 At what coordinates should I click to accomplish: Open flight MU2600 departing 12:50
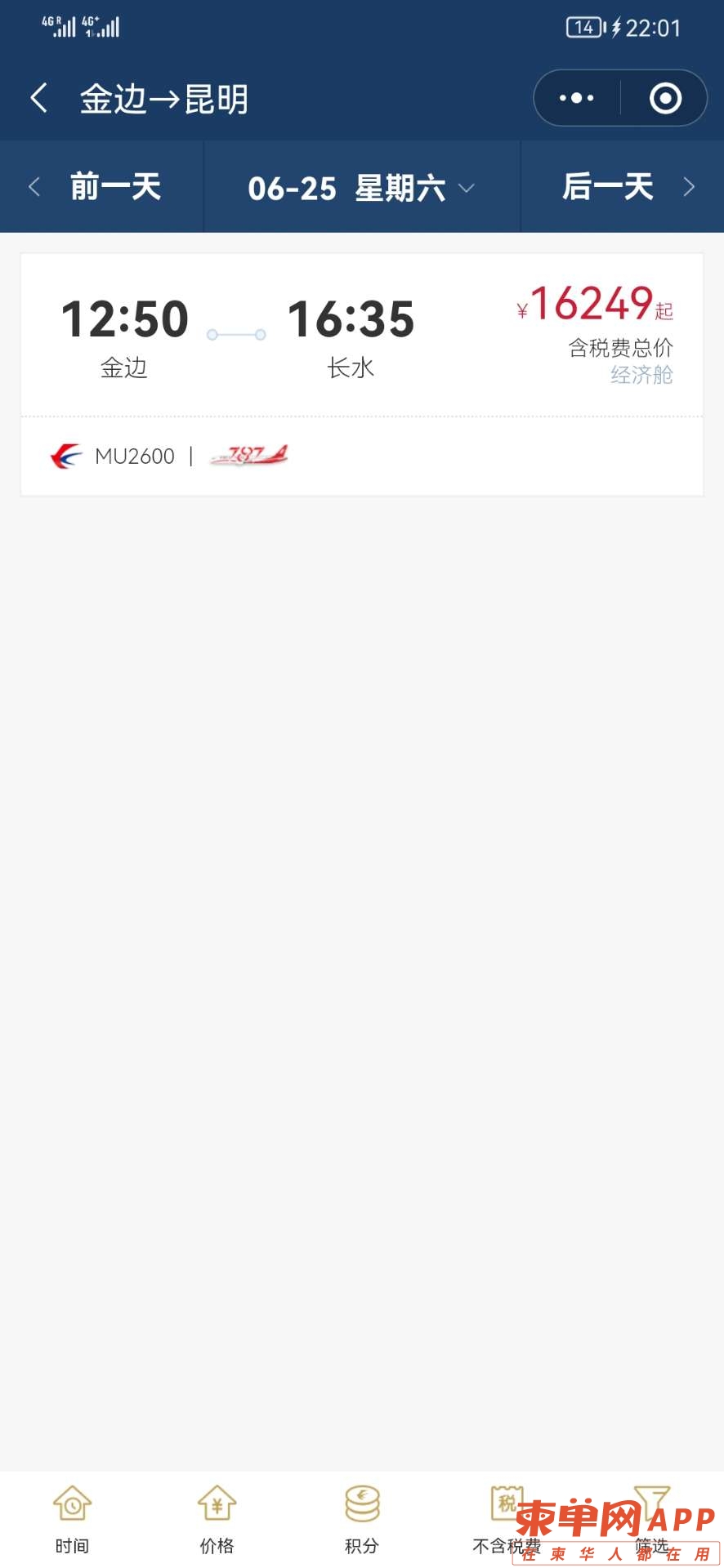point(361,336)
